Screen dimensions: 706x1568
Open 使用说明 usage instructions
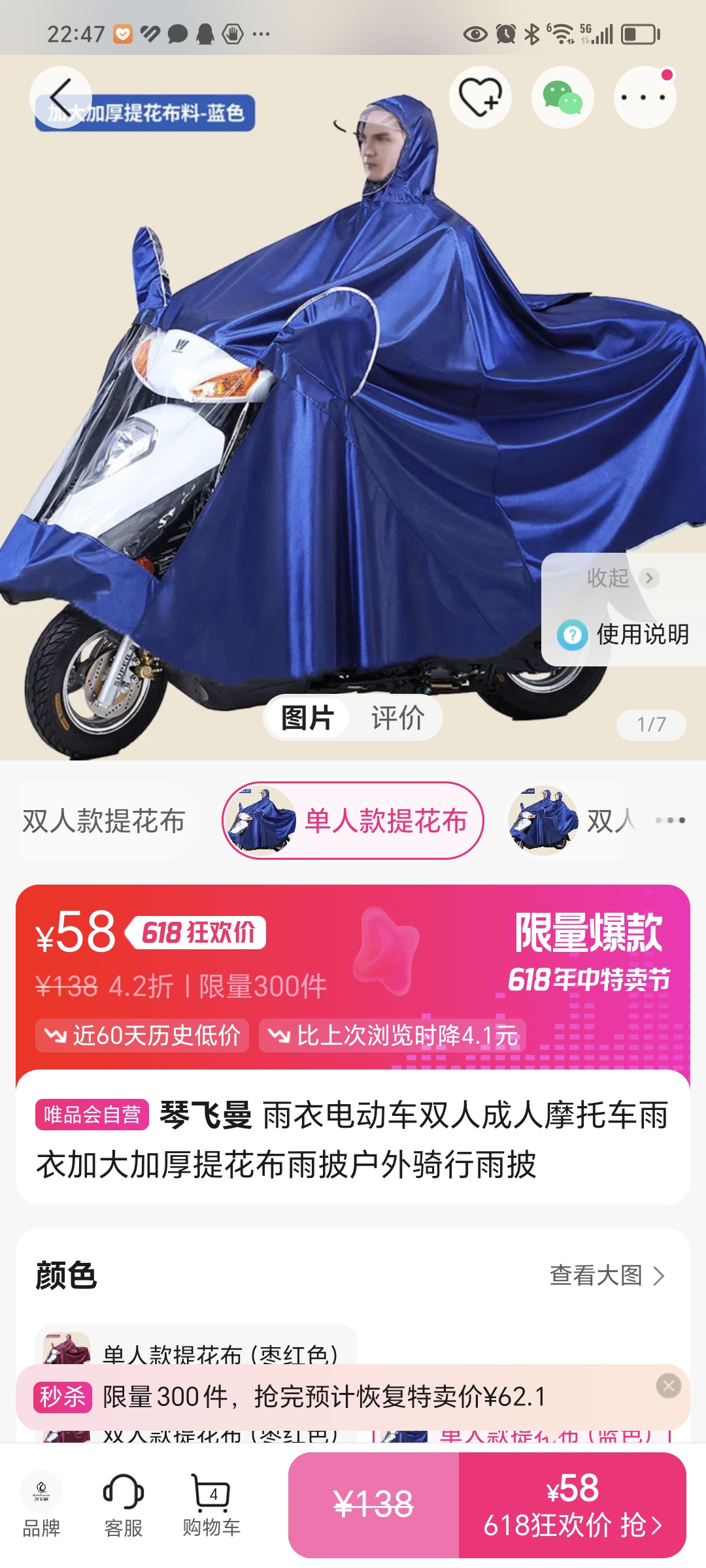click(625, 634)
